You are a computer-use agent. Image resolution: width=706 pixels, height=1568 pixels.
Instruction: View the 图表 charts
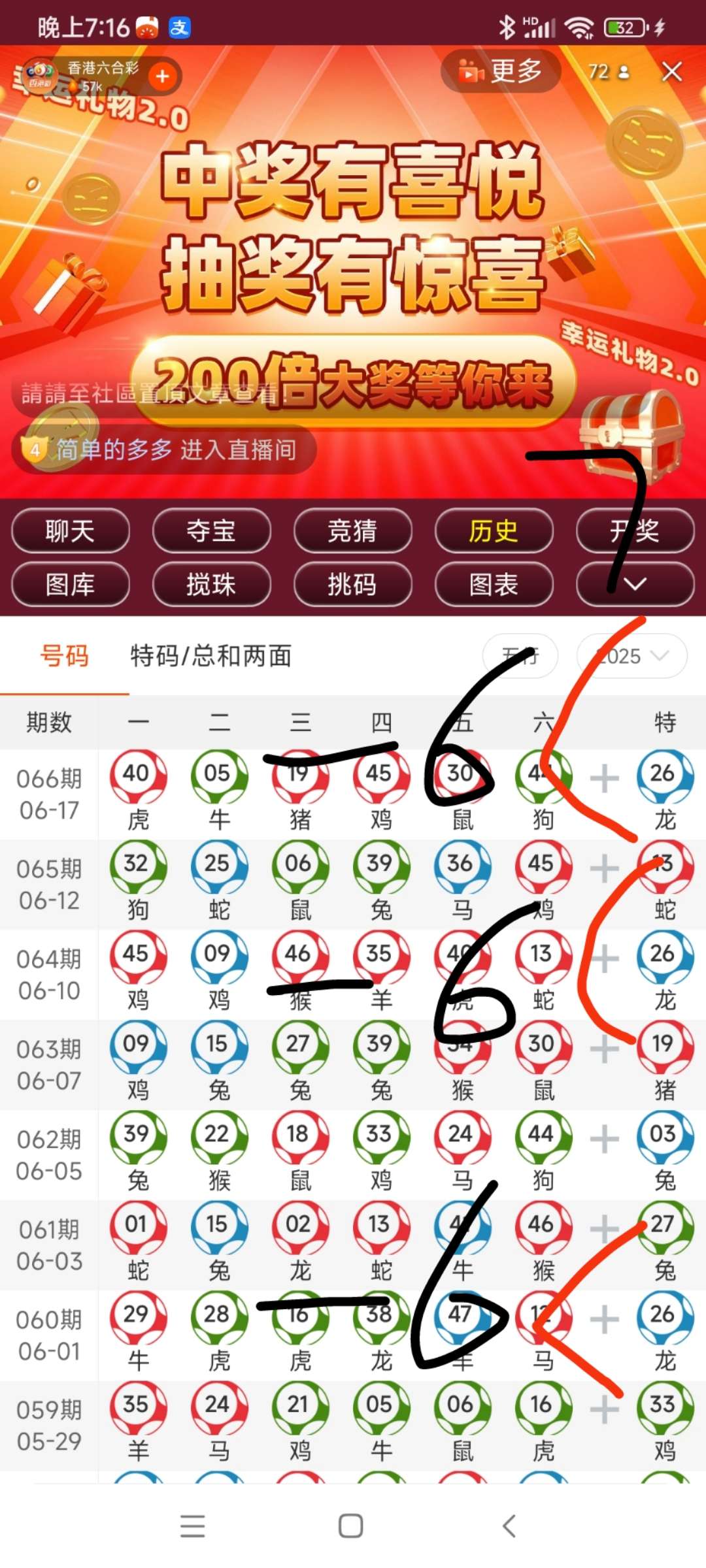(494, 584)
